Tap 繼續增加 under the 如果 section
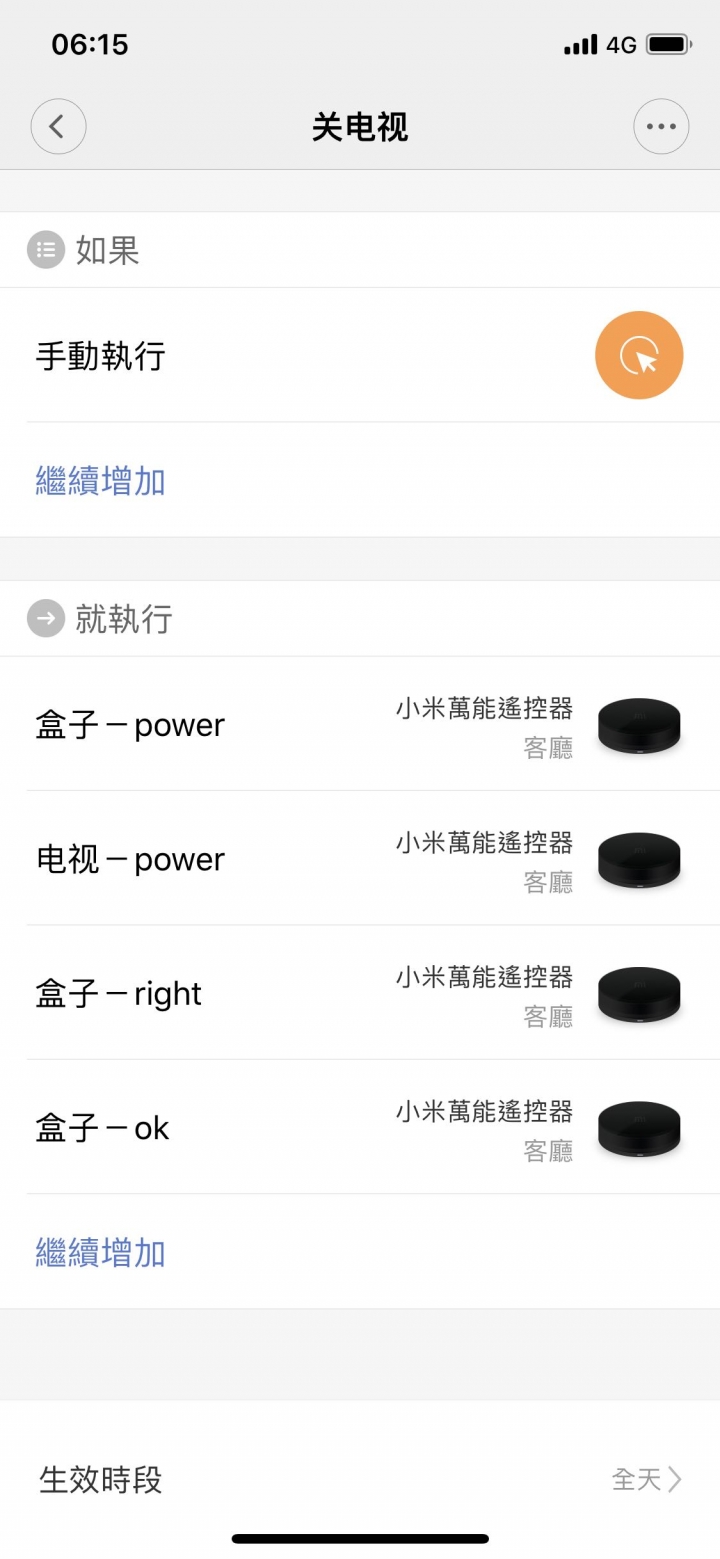The width and height of the screenshot is (720, 1559). [x=100, y=481]
